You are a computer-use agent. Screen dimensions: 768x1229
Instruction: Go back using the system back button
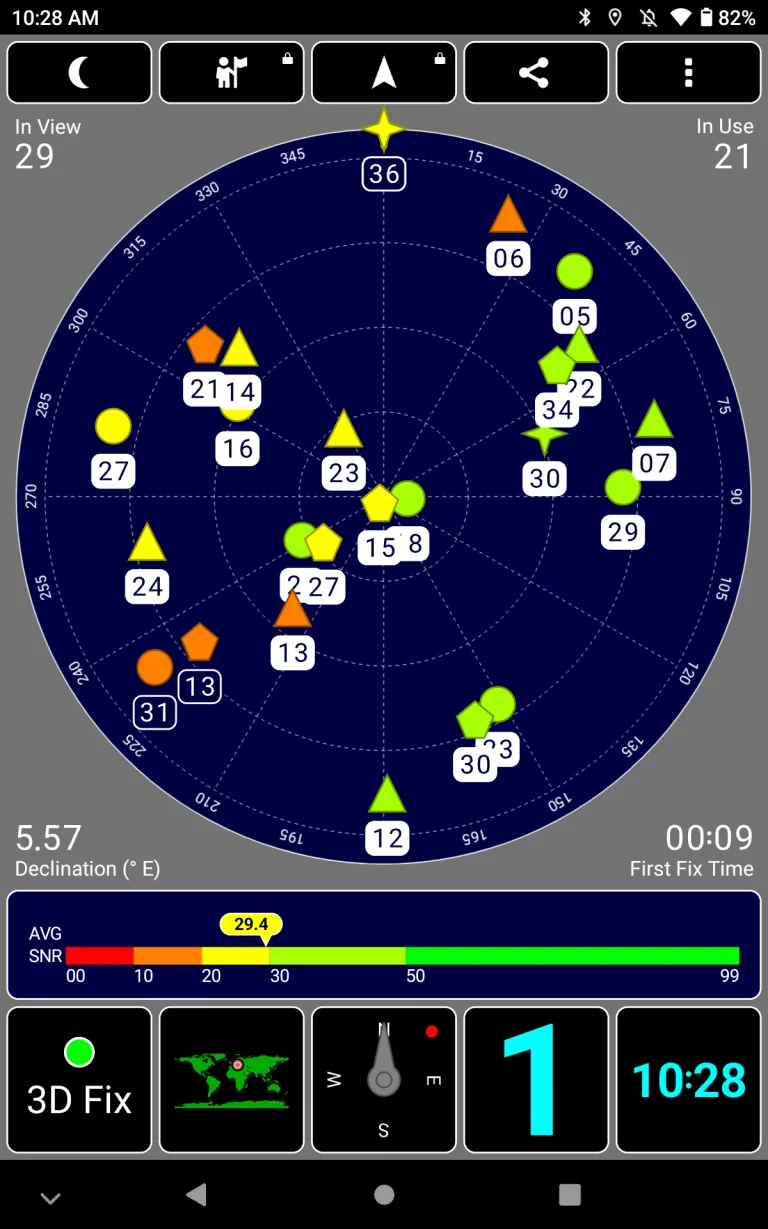pyautogui.click(x=197, y=1194)
